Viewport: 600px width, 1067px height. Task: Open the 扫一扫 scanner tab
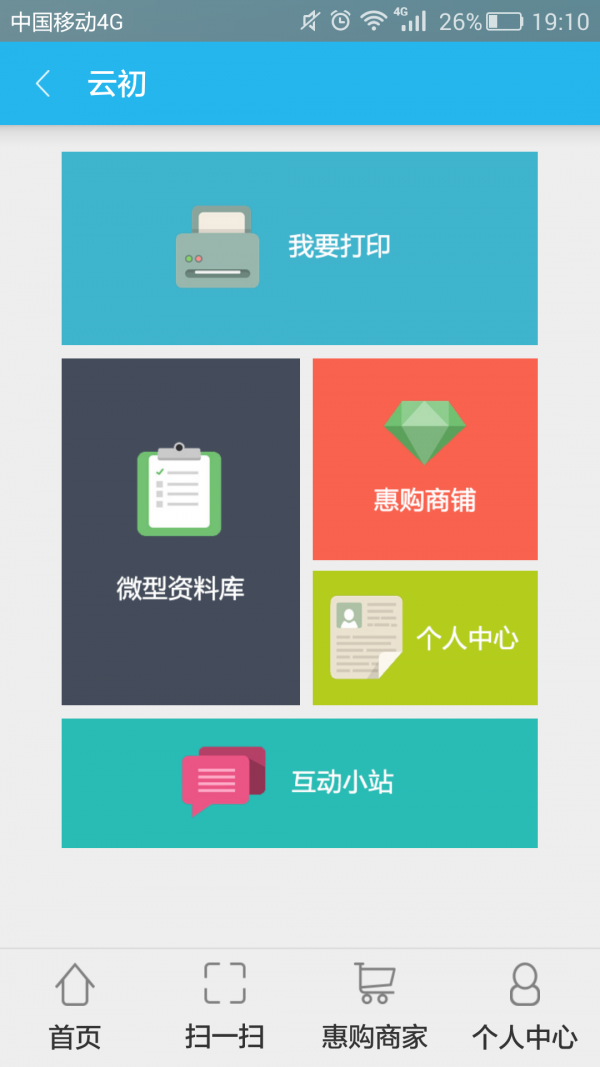(x=225, y=1006)
